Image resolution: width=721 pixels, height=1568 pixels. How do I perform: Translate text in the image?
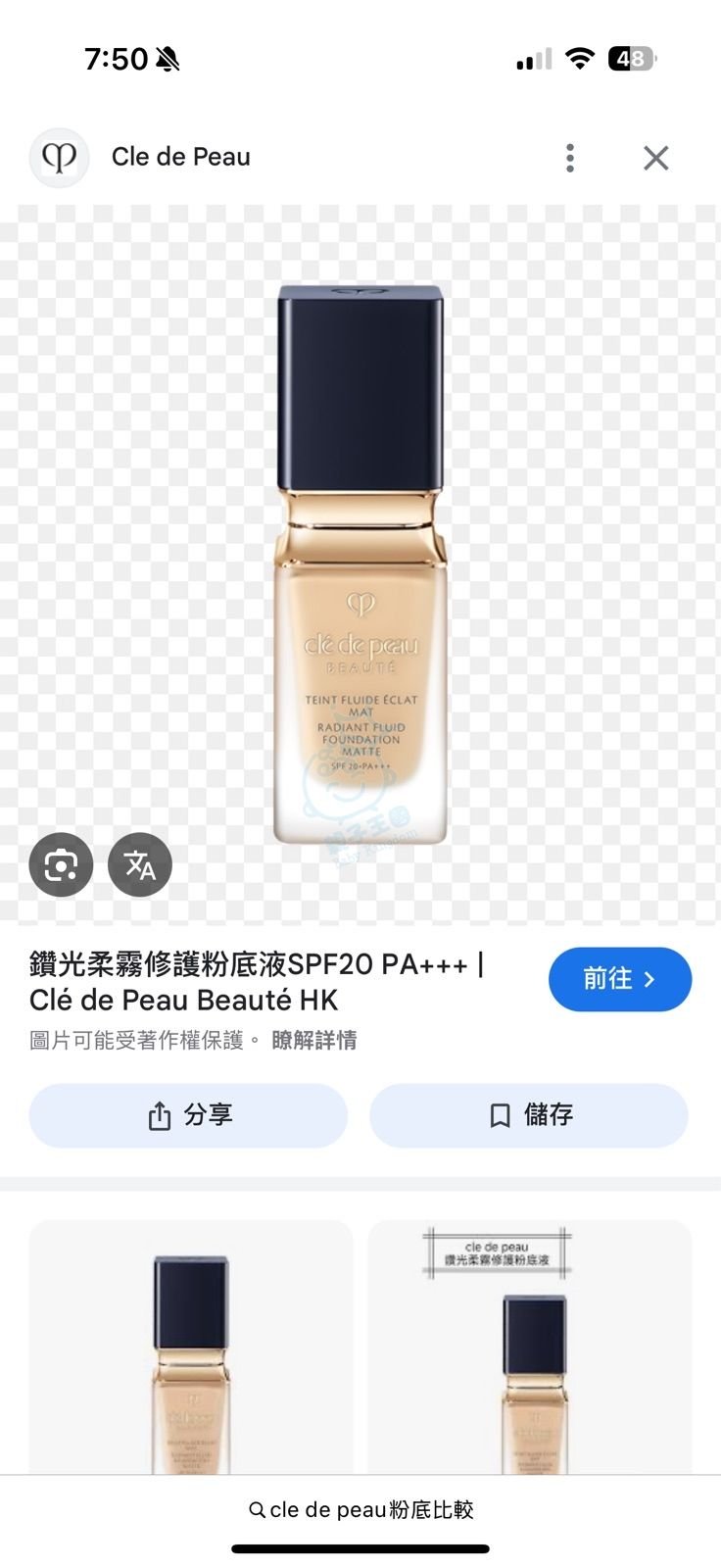pos(140,864)
